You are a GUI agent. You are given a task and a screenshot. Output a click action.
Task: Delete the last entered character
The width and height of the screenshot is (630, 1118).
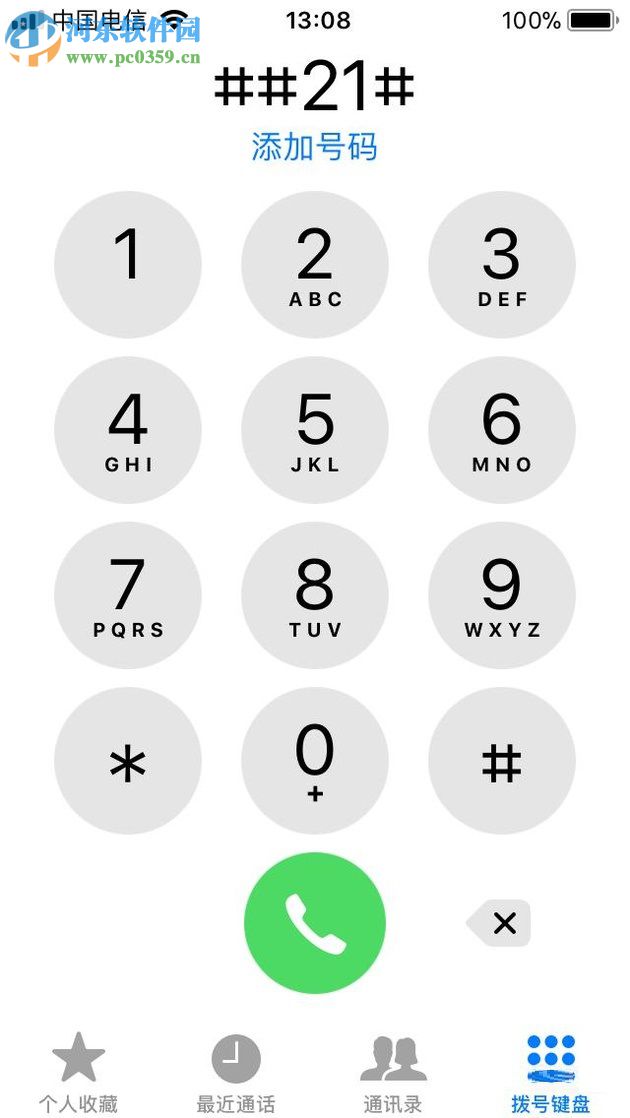500,923
